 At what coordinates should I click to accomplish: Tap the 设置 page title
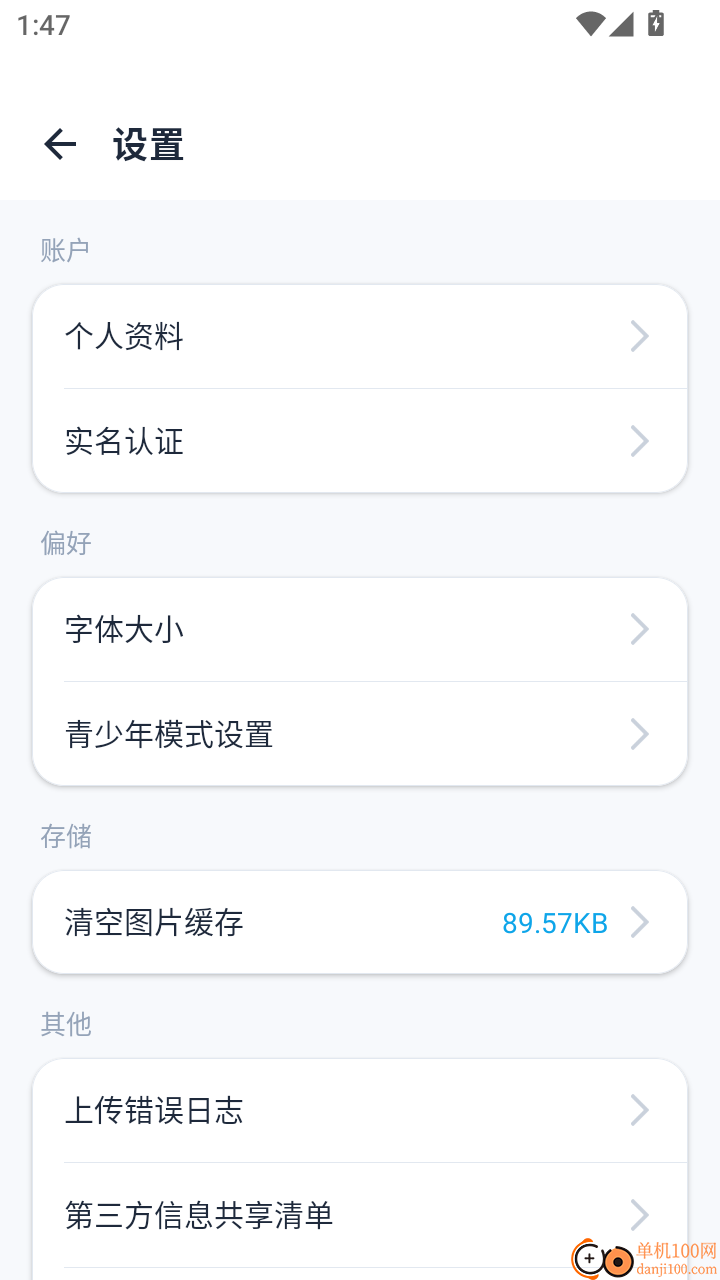click(148, 145)
